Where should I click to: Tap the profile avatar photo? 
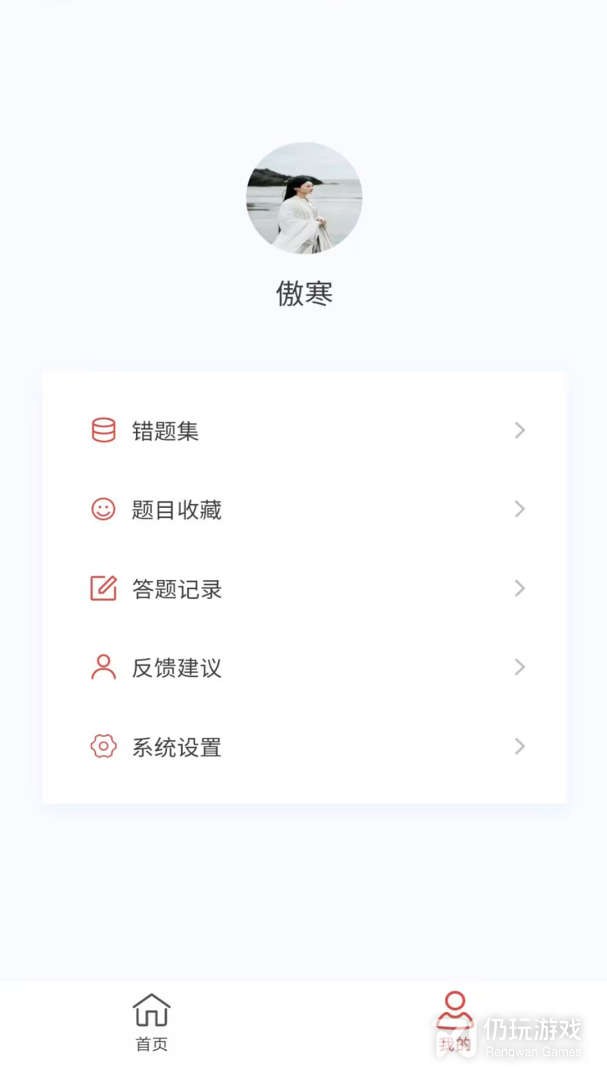click(304, 198)
